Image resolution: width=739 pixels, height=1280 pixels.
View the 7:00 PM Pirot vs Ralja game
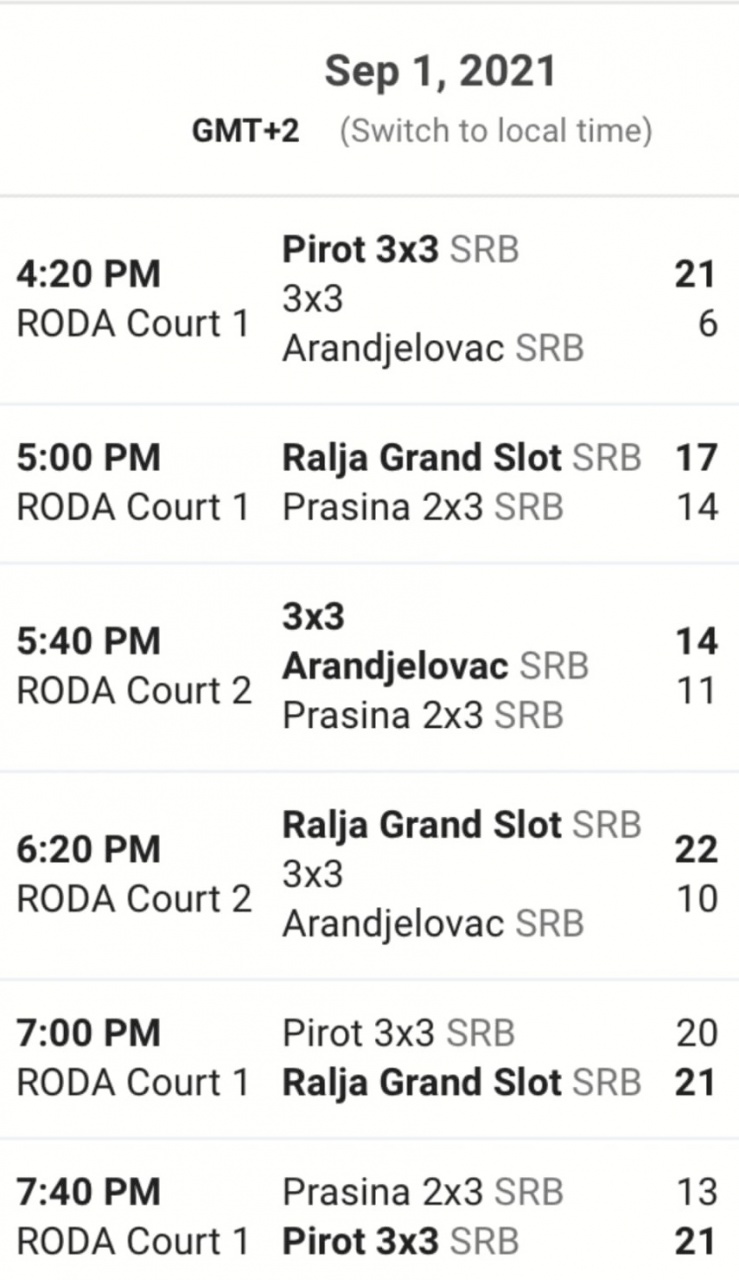click(369, 1057)
